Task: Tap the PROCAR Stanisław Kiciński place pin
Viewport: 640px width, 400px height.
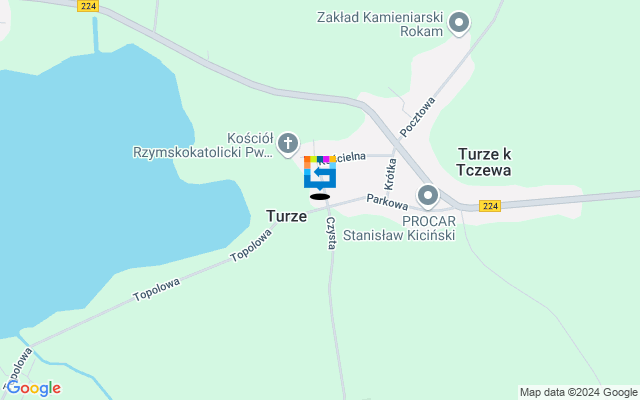Action: click(428, 195)
